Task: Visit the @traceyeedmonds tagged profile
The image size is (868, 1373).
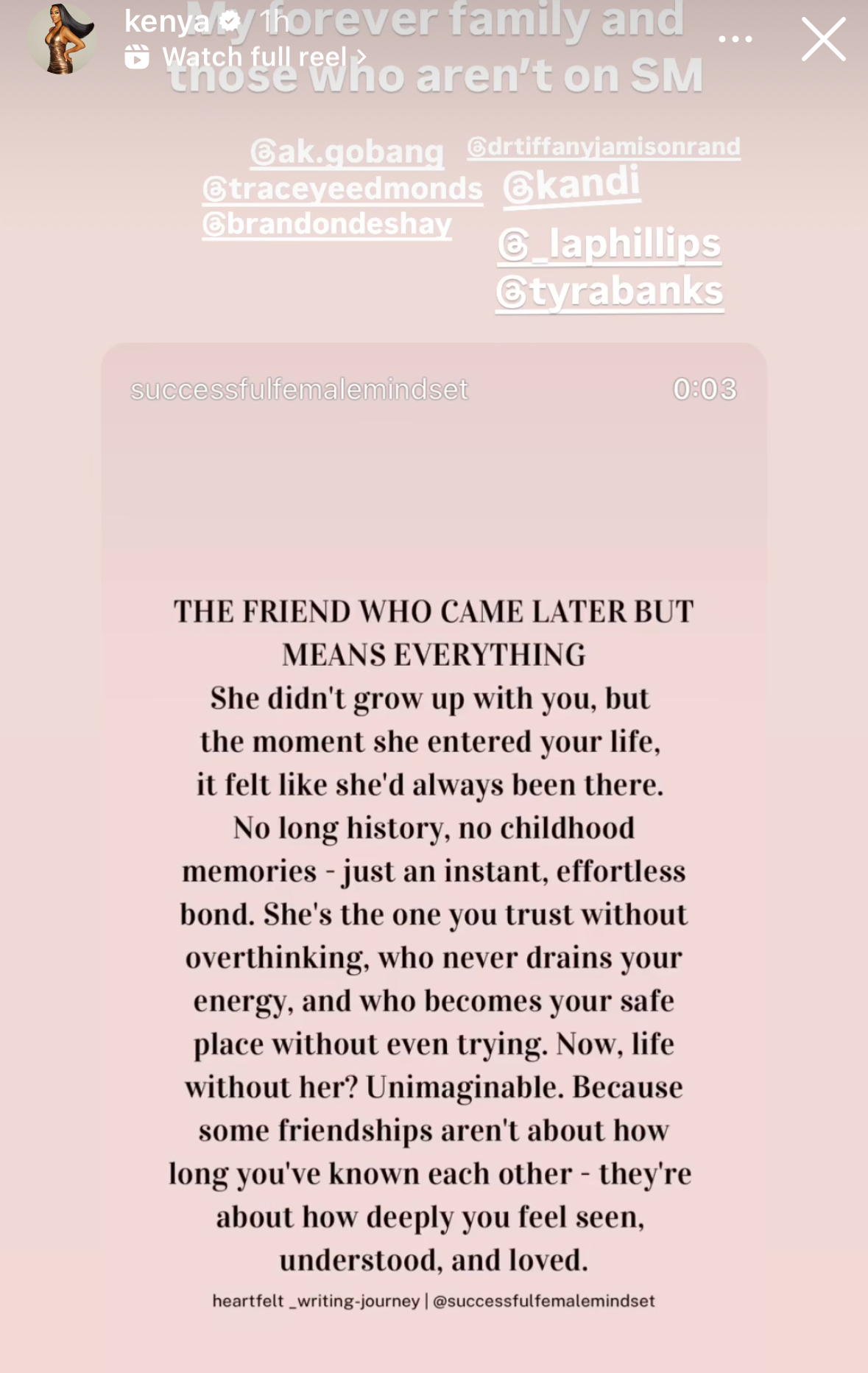Action: [x=342, y=189]
